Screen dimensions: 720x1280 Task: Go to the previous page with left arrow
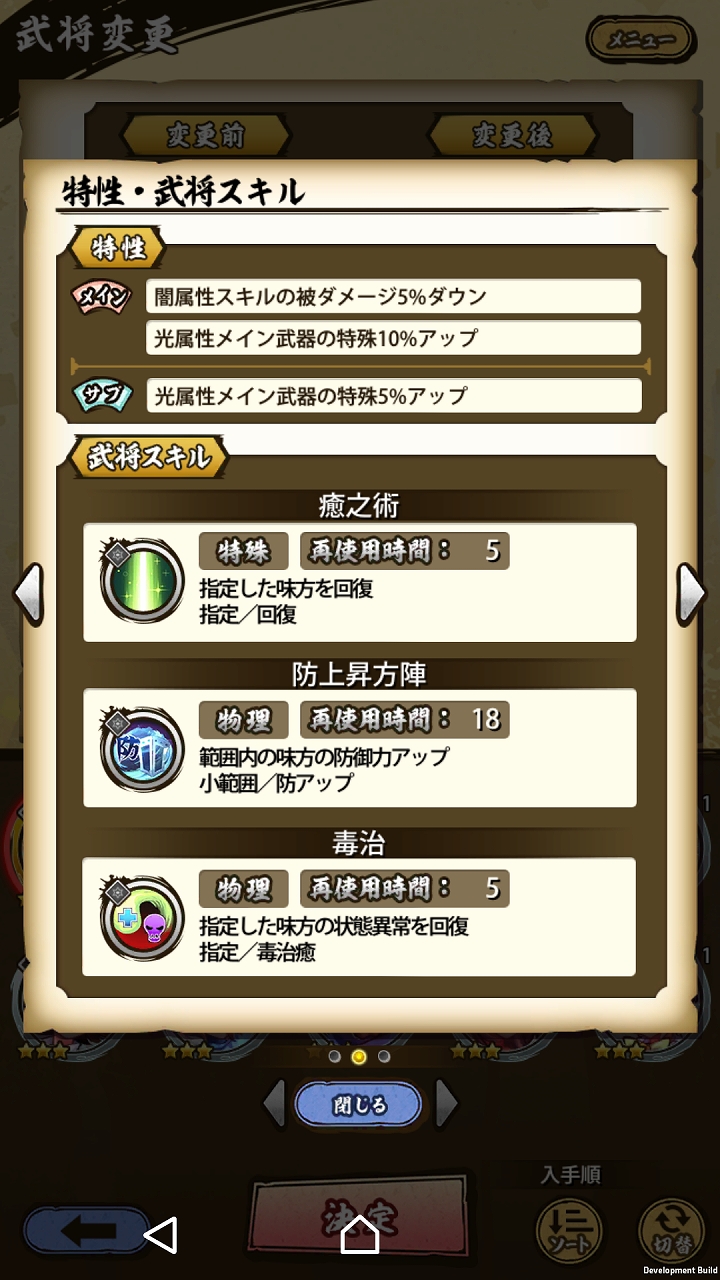click(x=28, y=592)
